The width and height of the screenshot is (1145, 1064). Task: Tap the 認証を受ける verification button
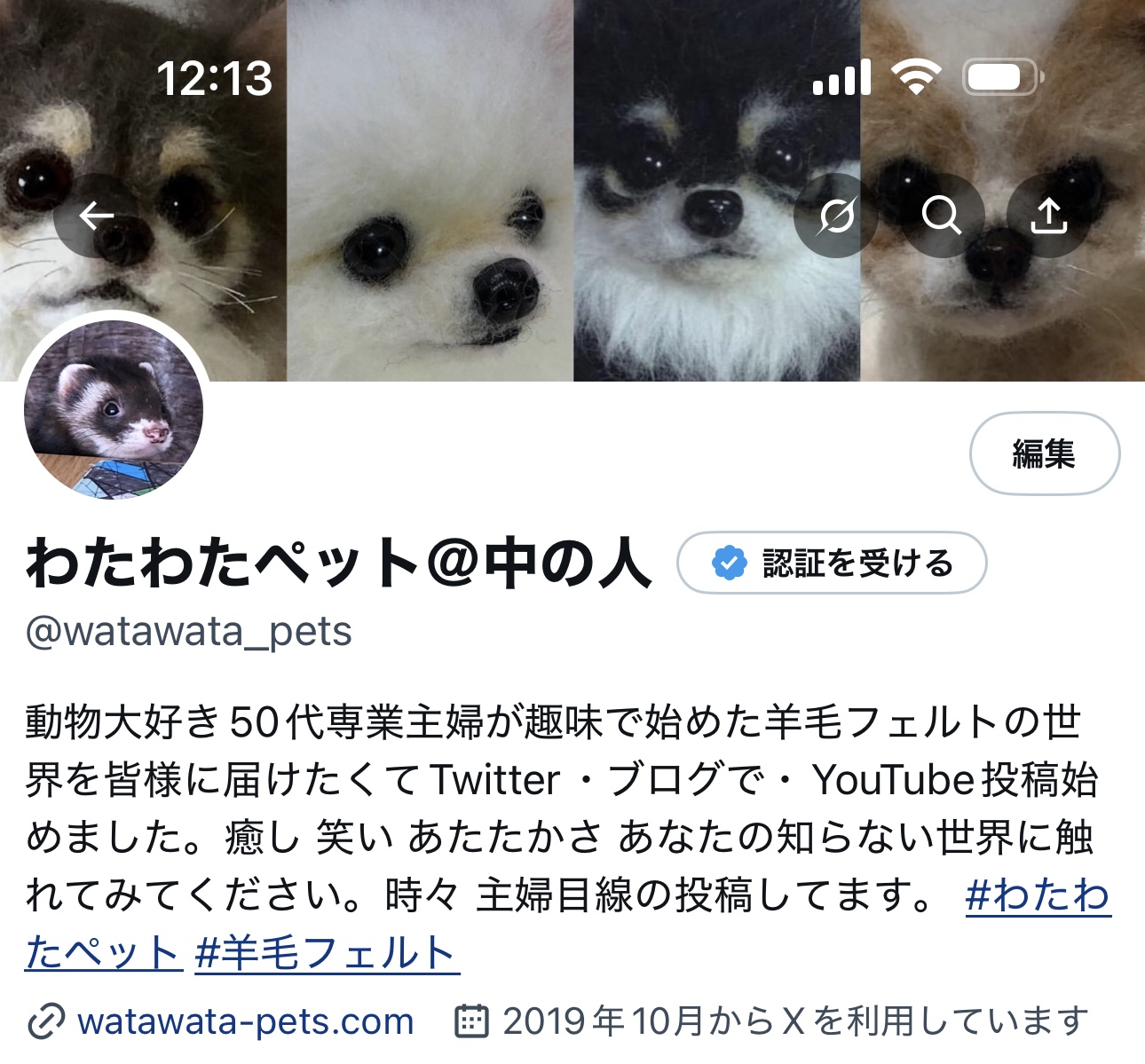tap(832, 563)
